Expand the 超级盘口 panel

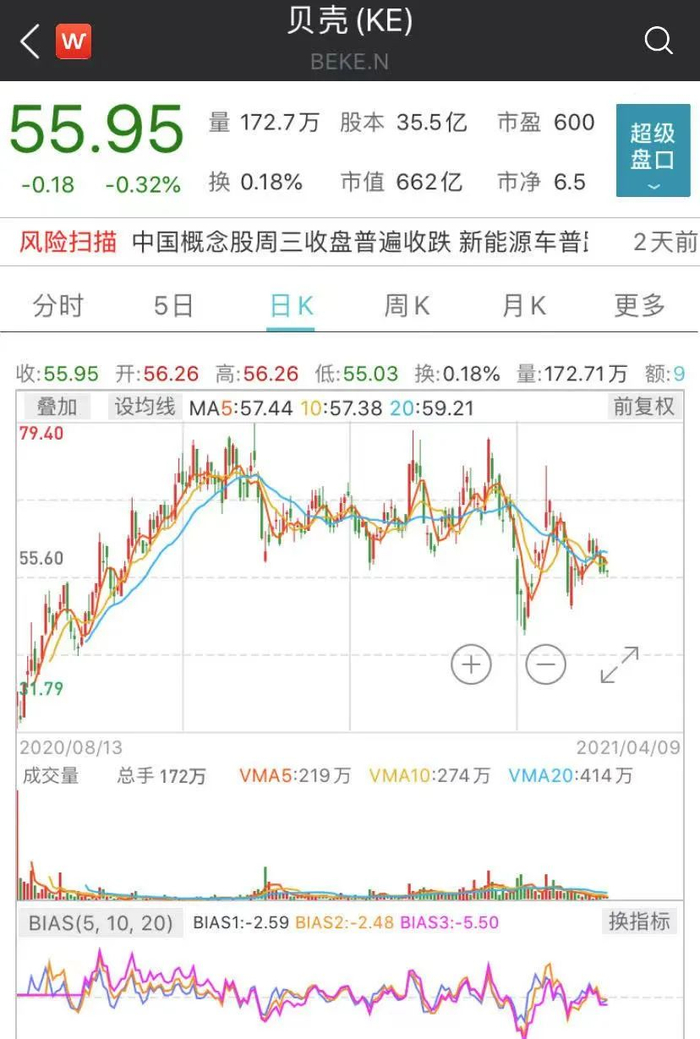pyautogui.click(x=652, y=150)
